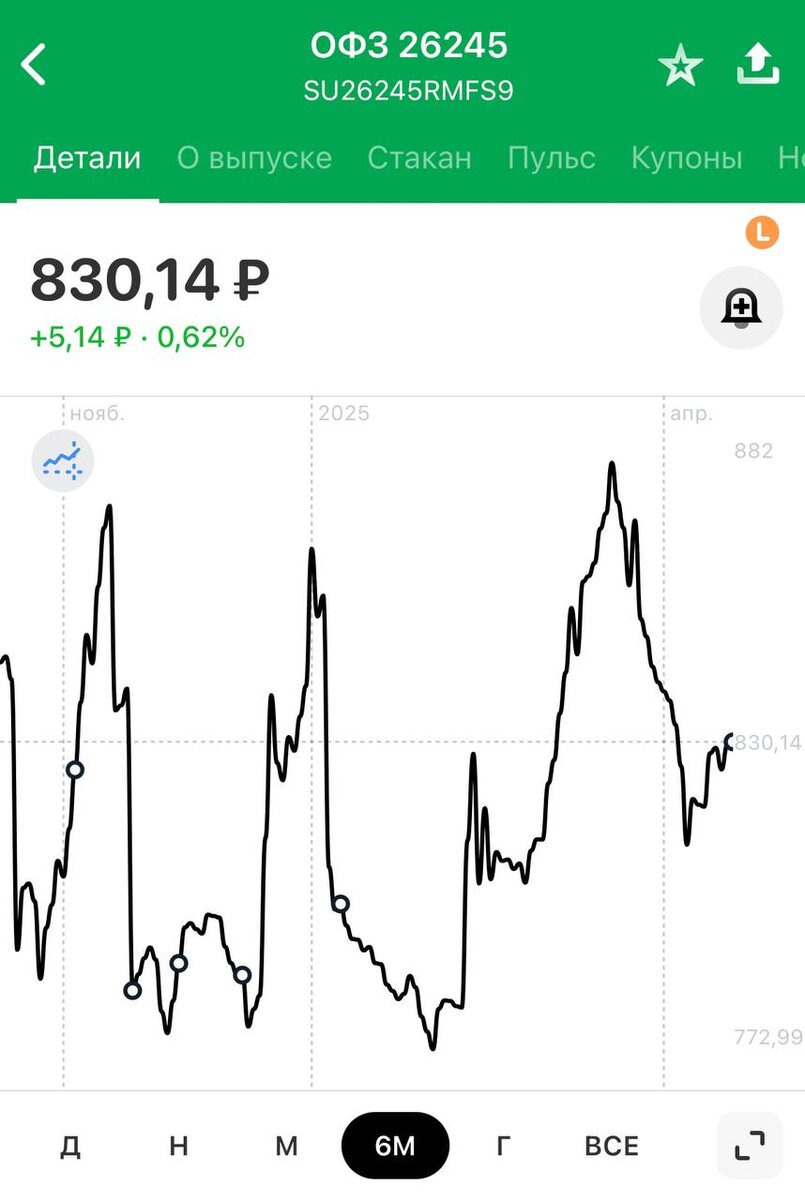
Task: Switch to the Пульс tab
Action: point(551,158)
